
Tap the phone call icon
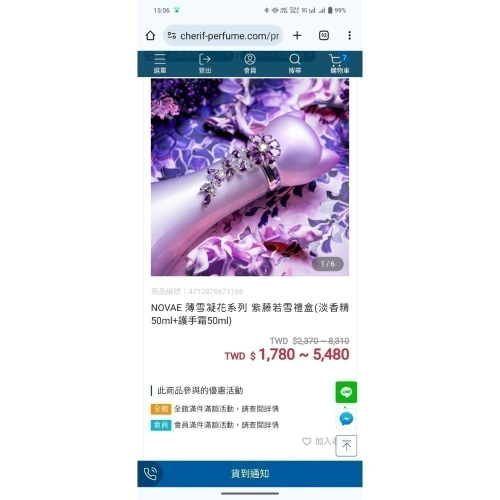pyautogui.click(x=150, y=474)
